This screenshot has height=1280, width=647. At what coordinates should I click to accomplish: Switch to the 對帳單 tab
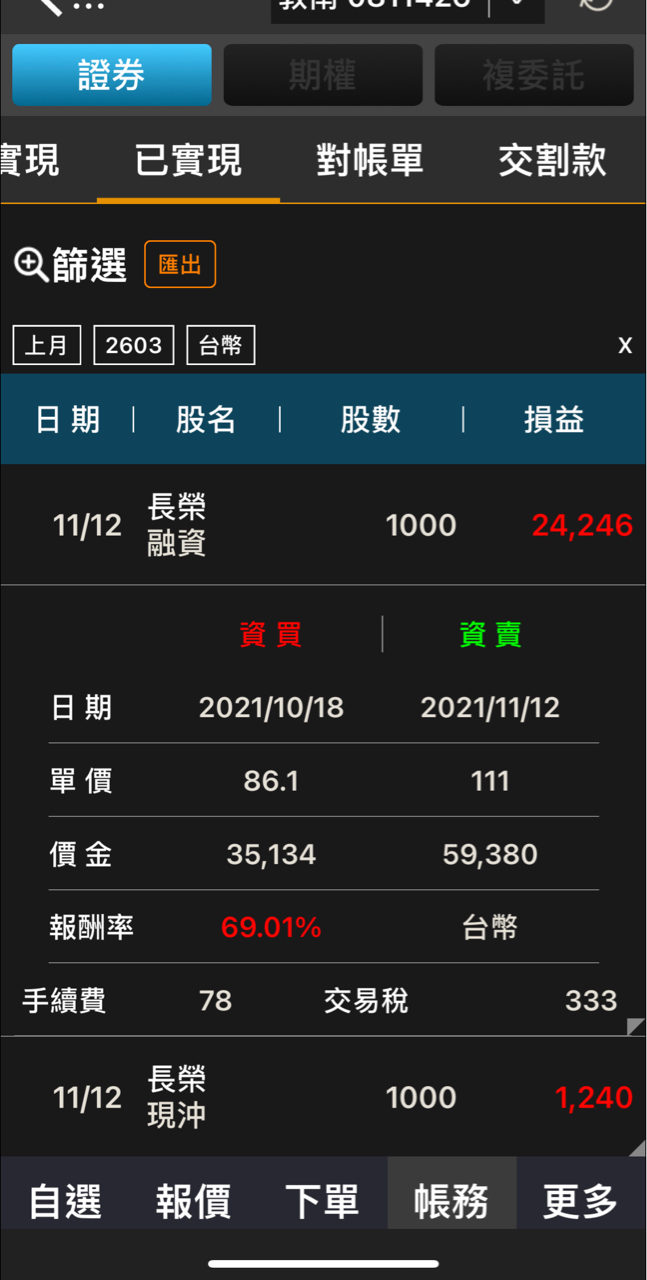[x=370, y=161]
